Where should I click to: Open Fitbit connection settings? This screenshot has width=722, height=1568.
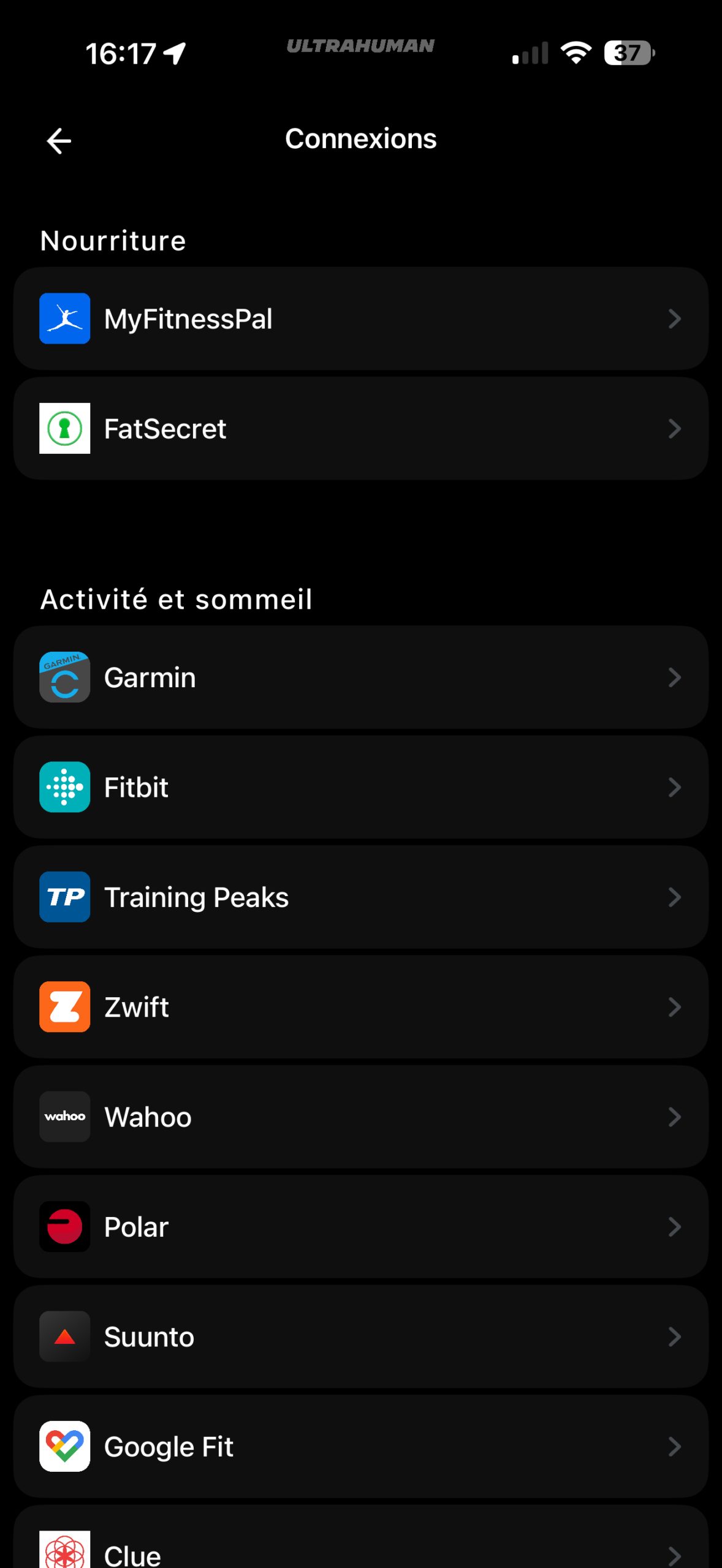coord(360,787)
